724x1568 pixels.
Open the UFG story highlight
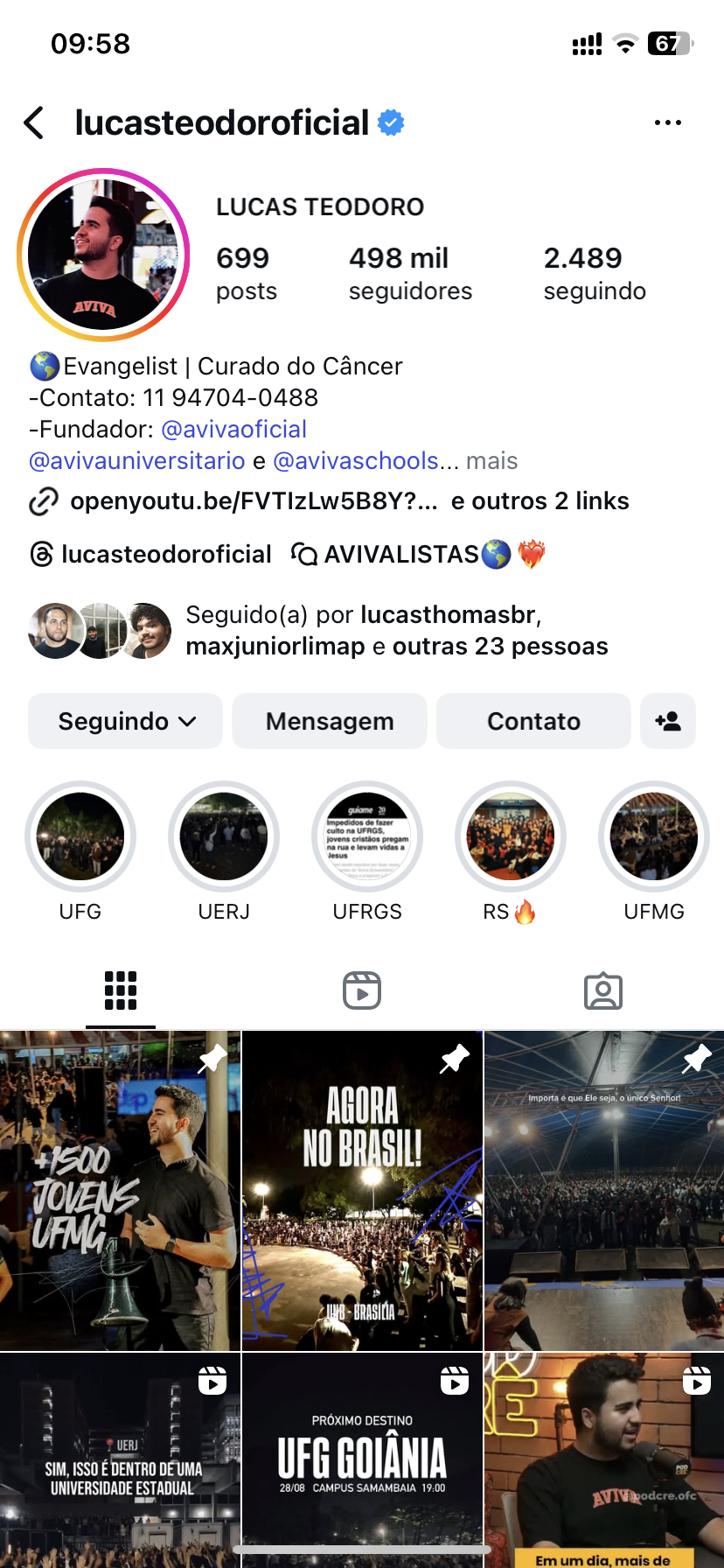(80, 836)
